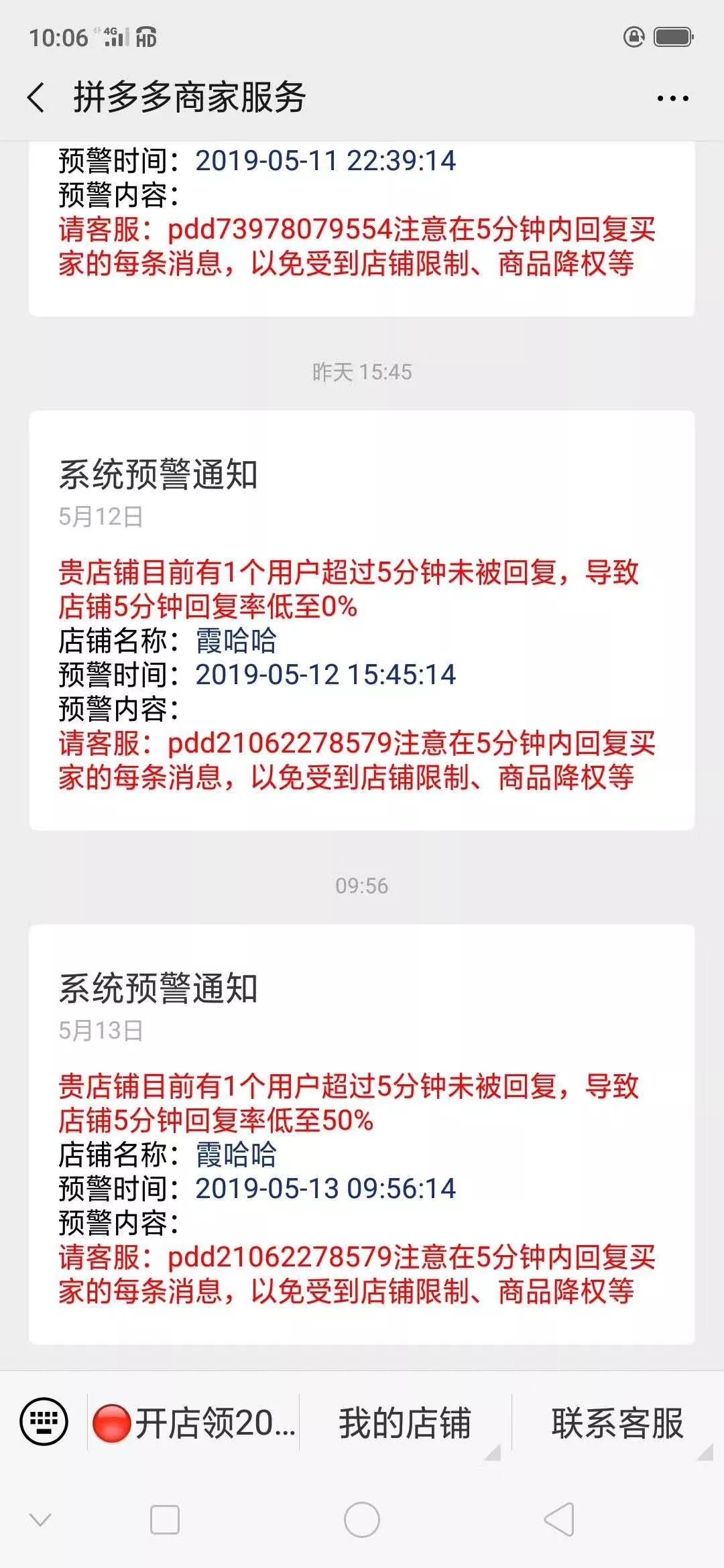Tap the system home circle button
The height and width of the screenshot is (1568, 724).
[x=361, y=1520]
